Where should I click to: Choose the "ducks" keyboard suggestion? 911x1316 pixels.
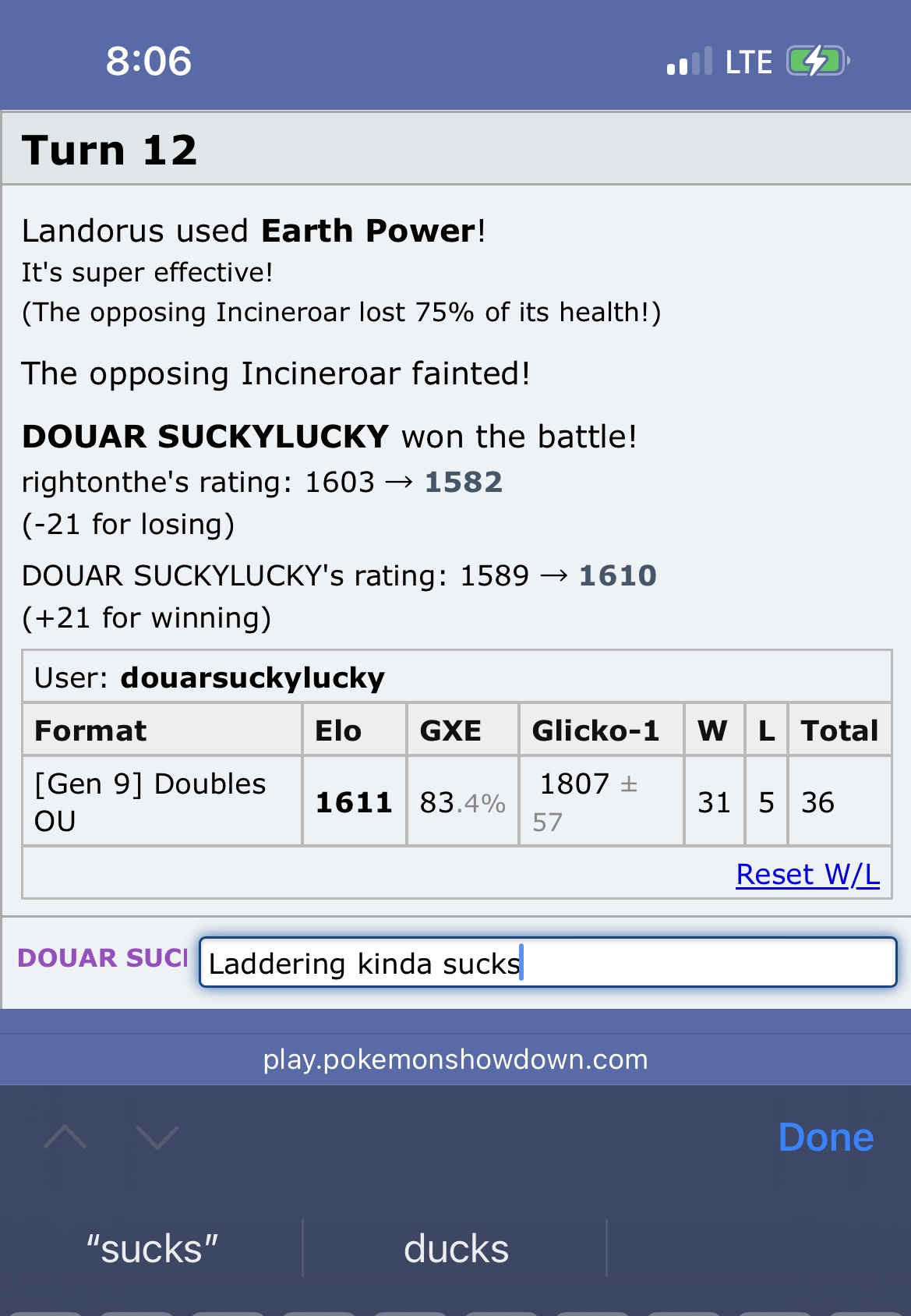pos(456,1249)
